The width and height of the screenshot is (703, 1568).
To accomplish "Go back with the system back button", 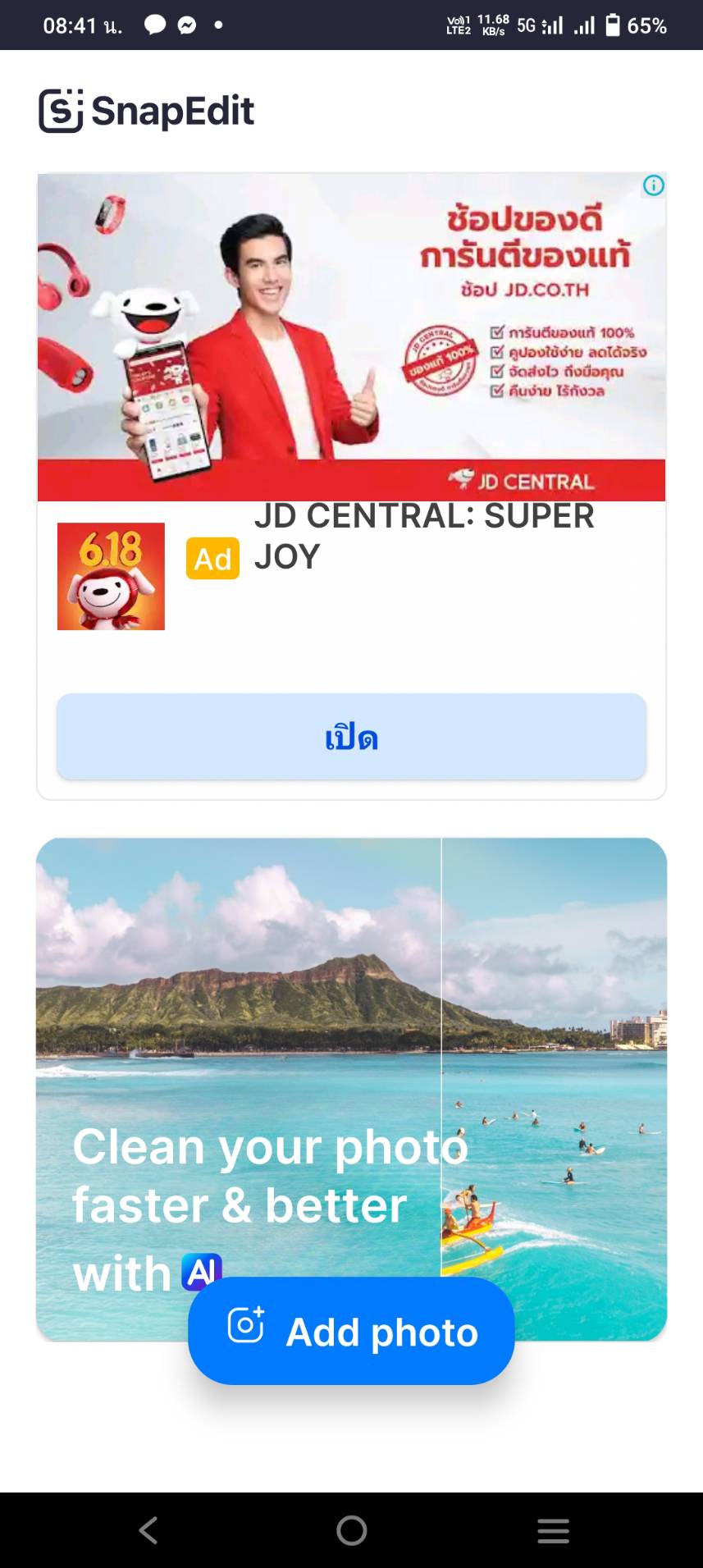I will (x=148, y=1530).
